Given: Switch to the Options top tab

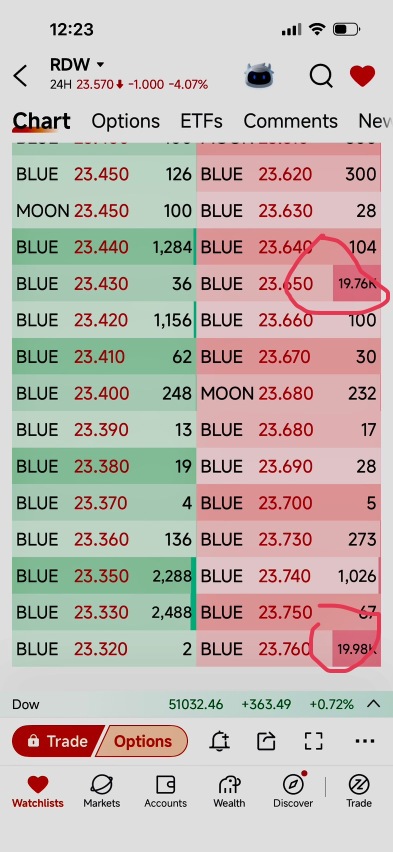Looking at the screenshot, I should tap(126, 121).
